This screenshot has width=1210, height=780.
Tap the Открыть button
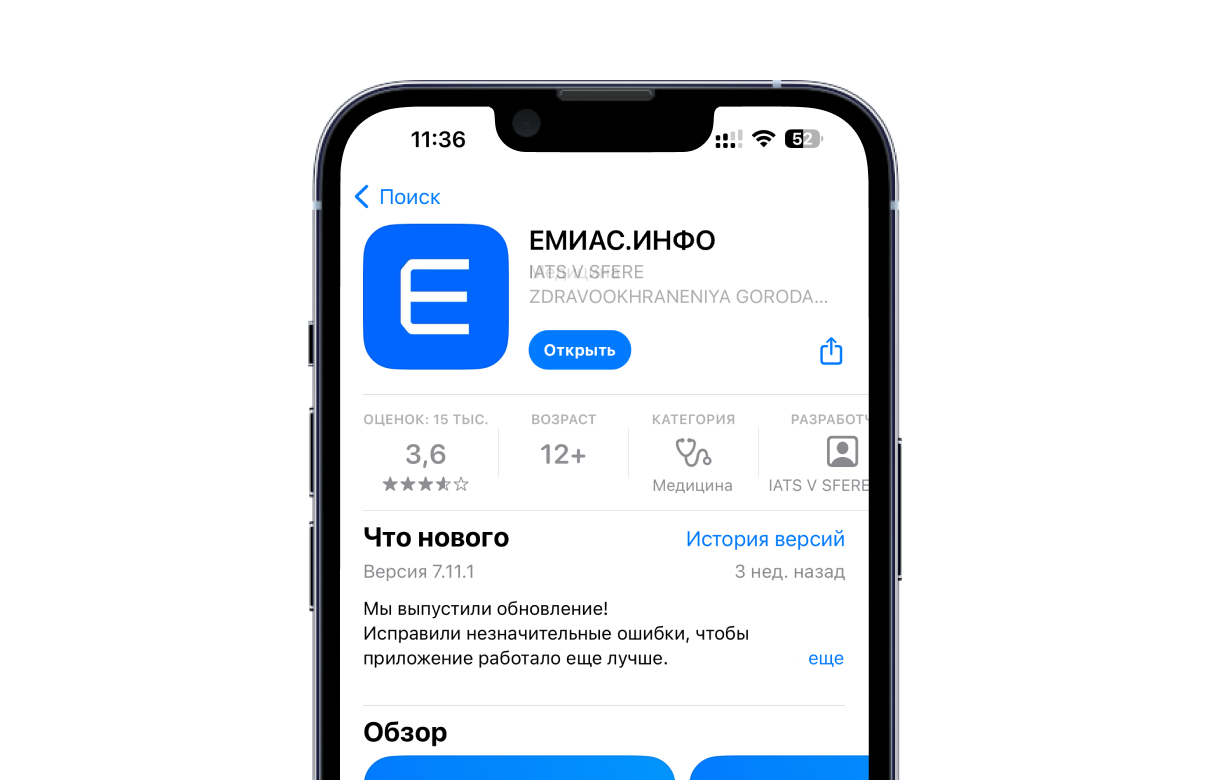tap(579, 350)
